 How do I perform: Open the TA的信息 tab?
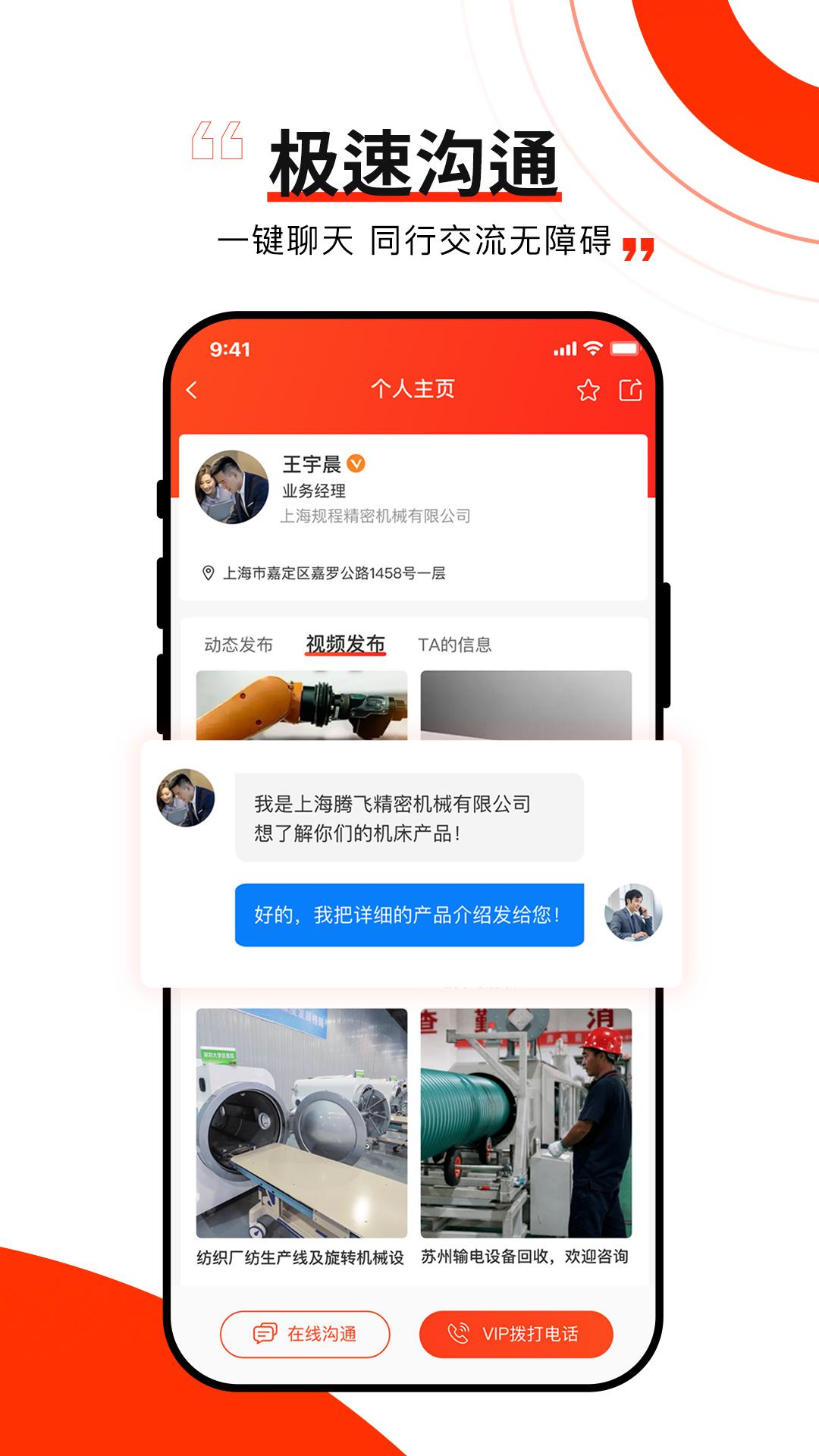(x=457, y=643)
